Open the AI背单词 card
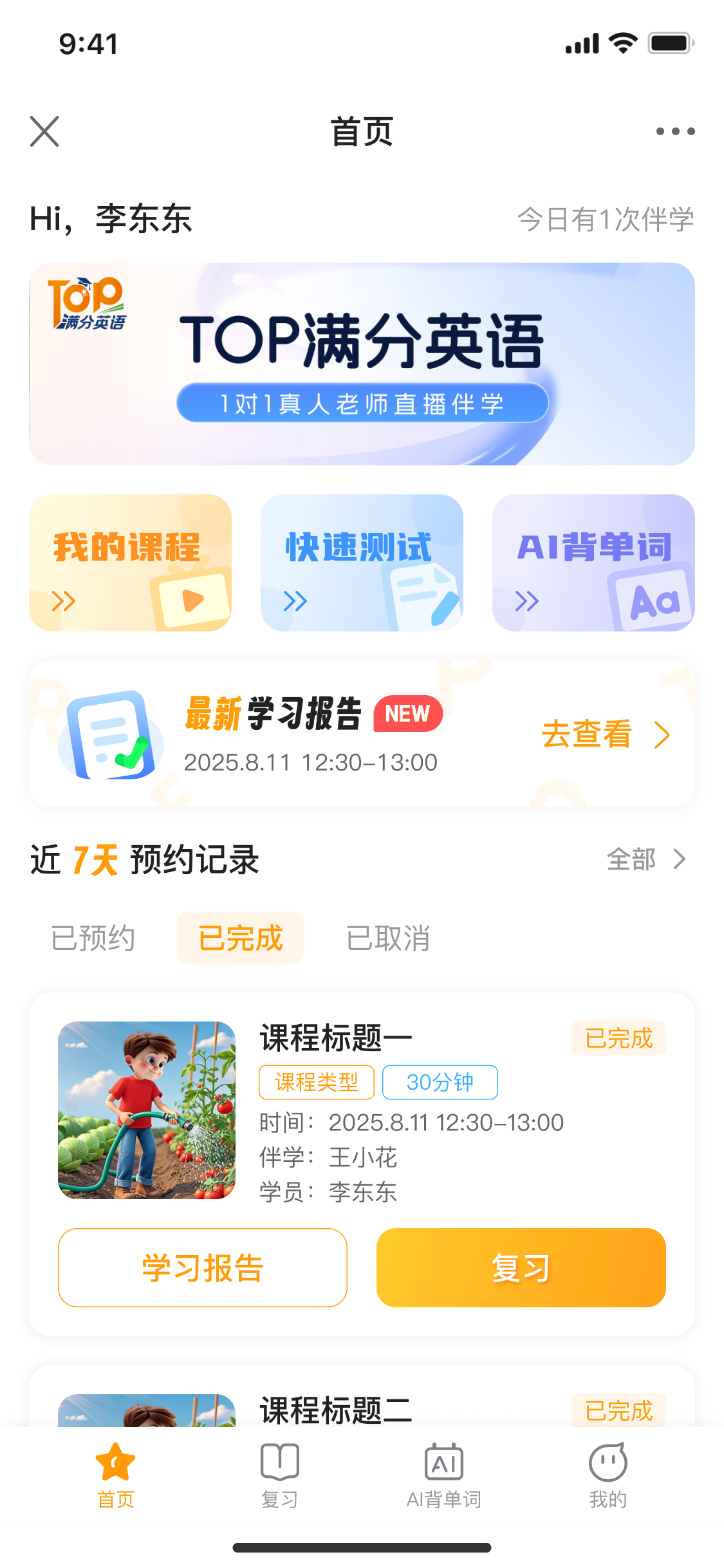 tap(593, 563)
